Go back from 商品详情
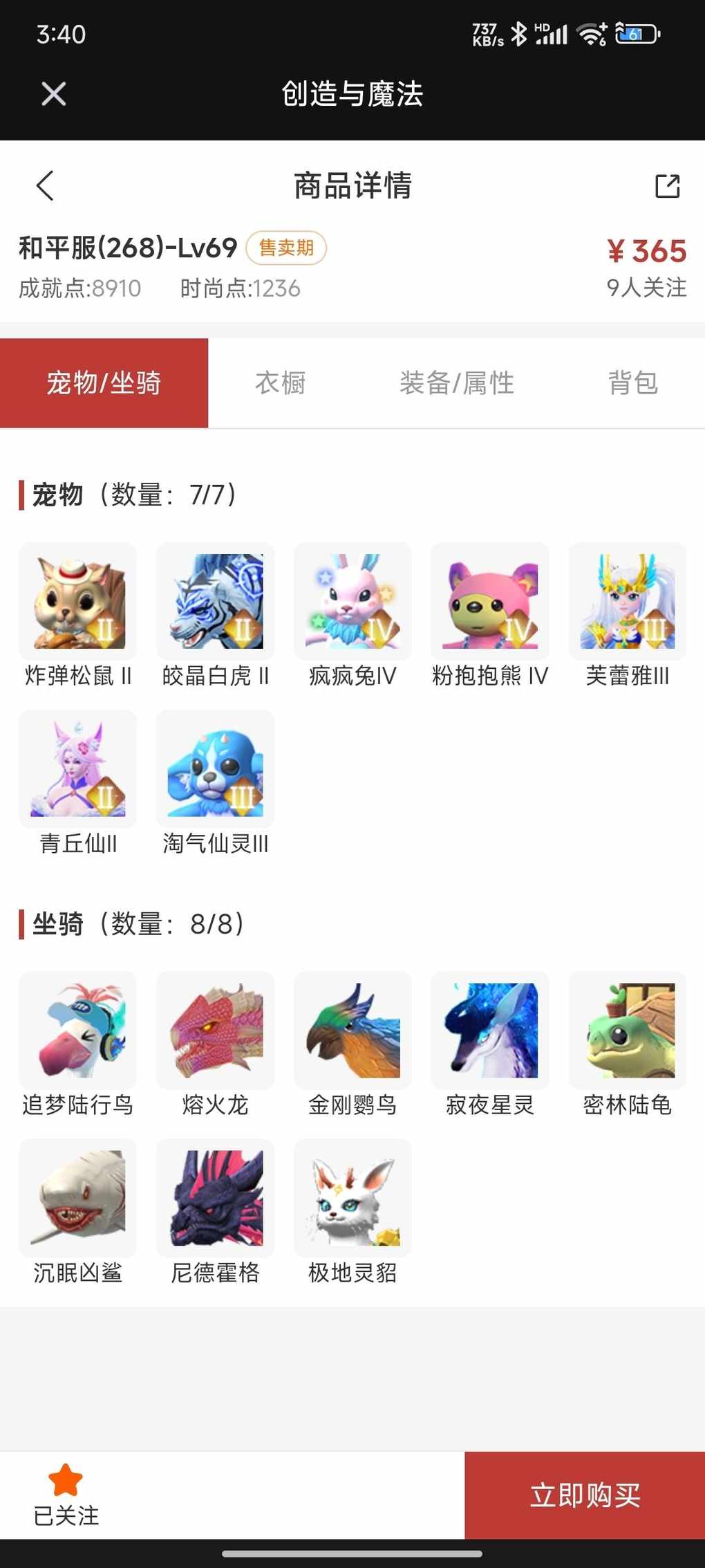Screen dimensions: 705x1568 point(45,185)
